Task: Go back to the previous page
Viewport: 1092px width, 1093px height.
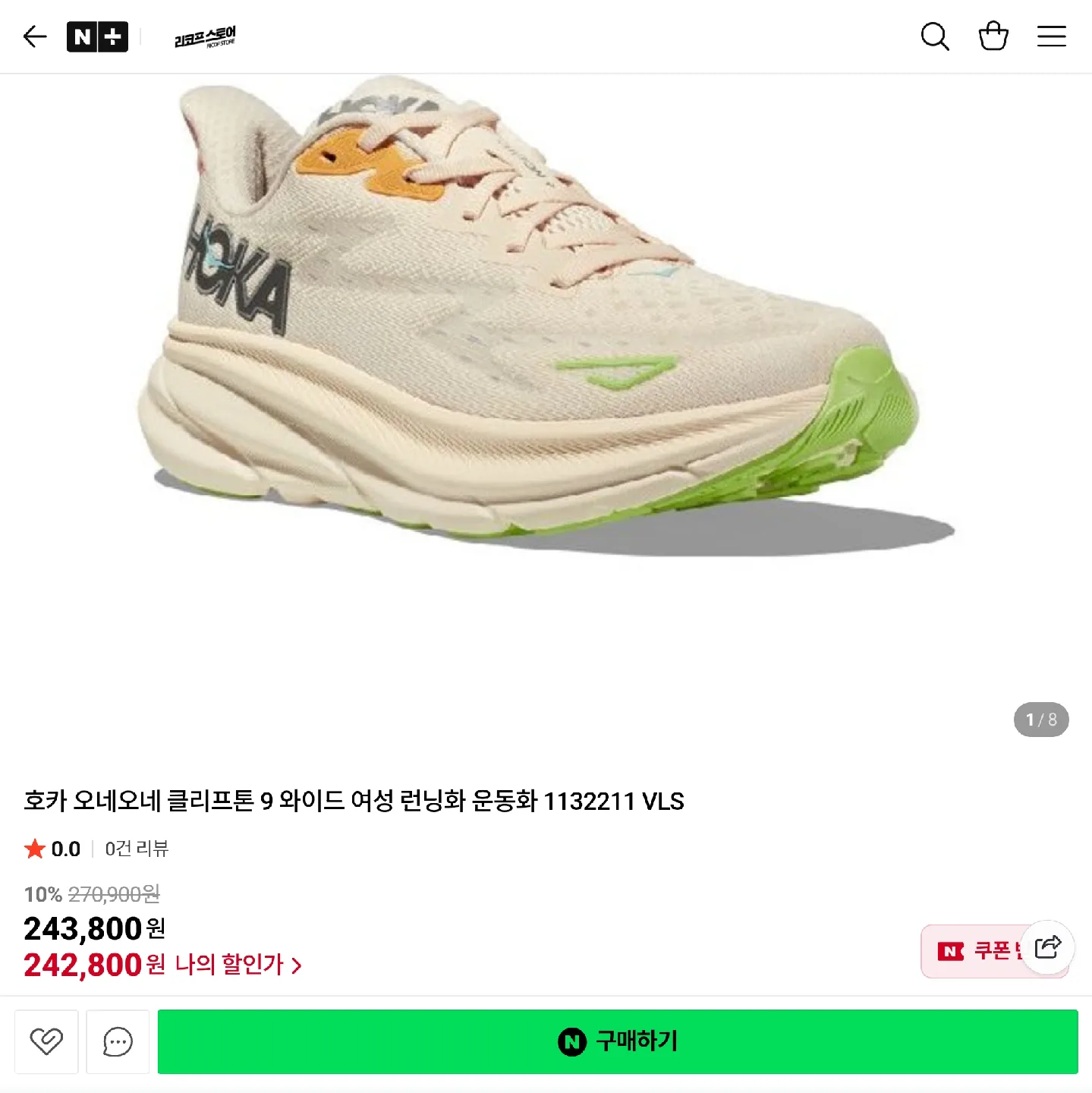Action: [x=35, y=36]
